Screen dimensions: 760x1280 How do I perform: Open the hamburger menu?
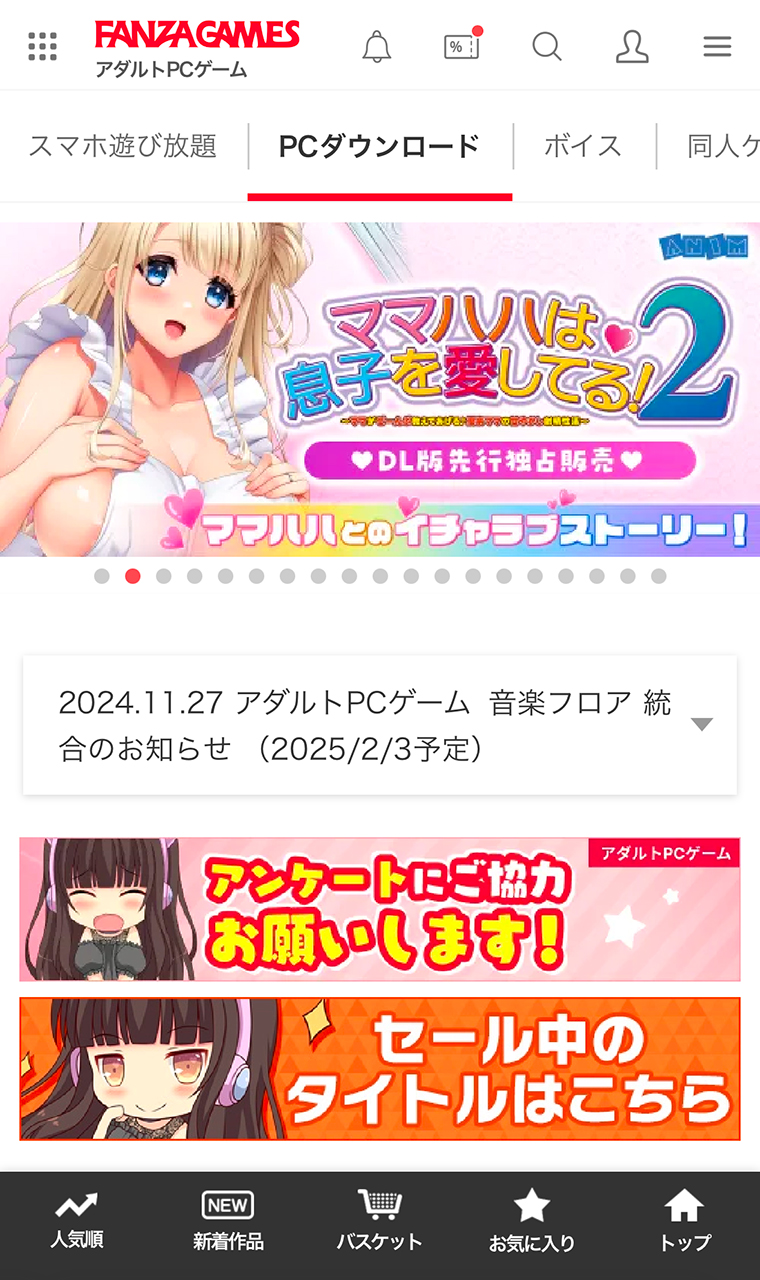click(x=717, y=46)
